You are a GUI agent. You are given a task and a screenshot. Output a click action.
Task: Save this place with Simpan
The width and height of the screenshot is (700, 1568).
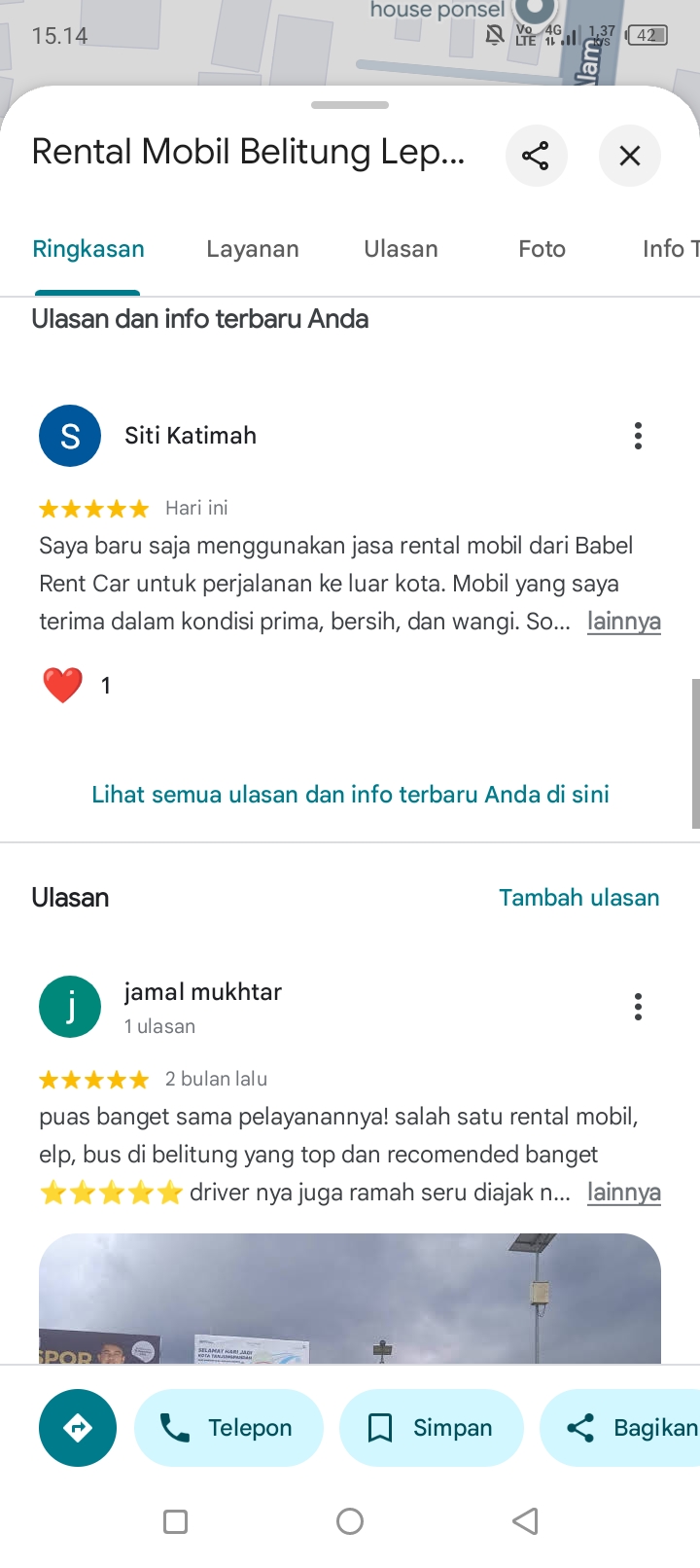432,1428
